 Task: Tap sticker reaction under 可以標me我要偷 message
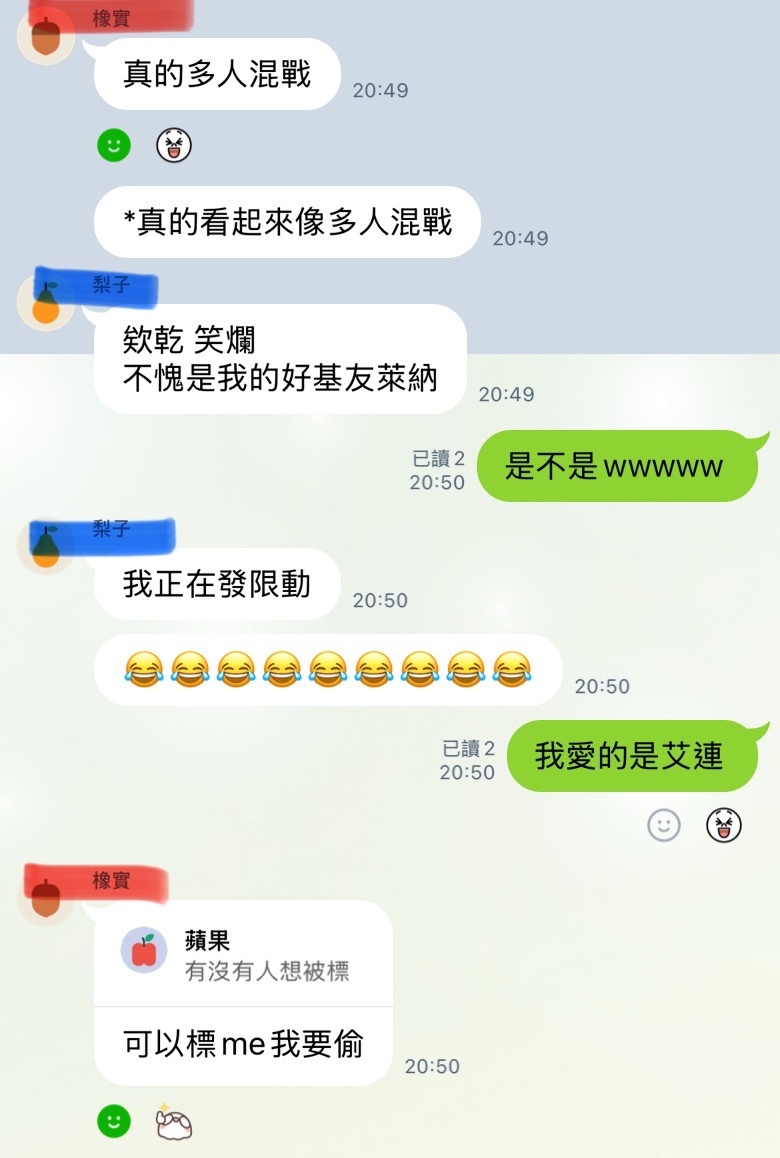tap(172, 1122)
